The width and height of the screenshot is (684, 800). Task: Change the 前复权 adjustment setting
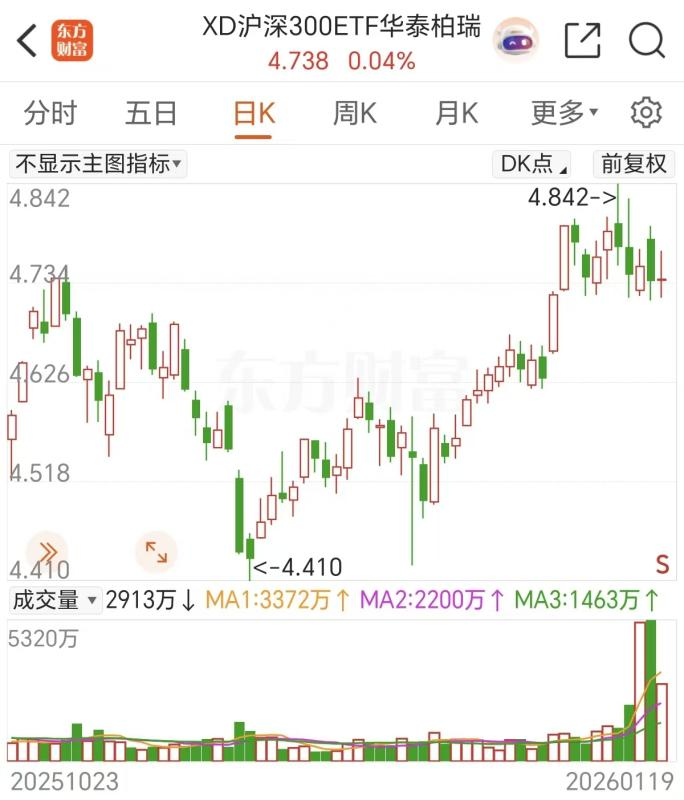click(634, 164)
